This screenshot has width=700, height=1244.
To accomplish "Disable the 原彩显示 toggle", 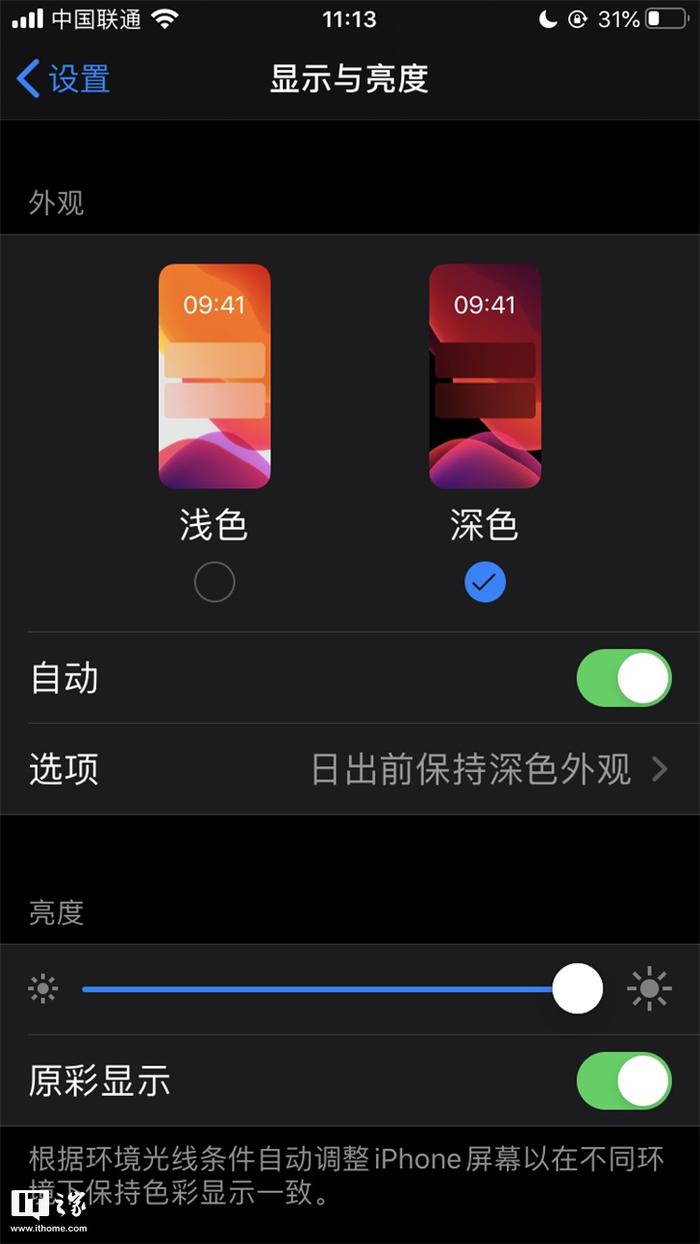I will click(623, 1080).
